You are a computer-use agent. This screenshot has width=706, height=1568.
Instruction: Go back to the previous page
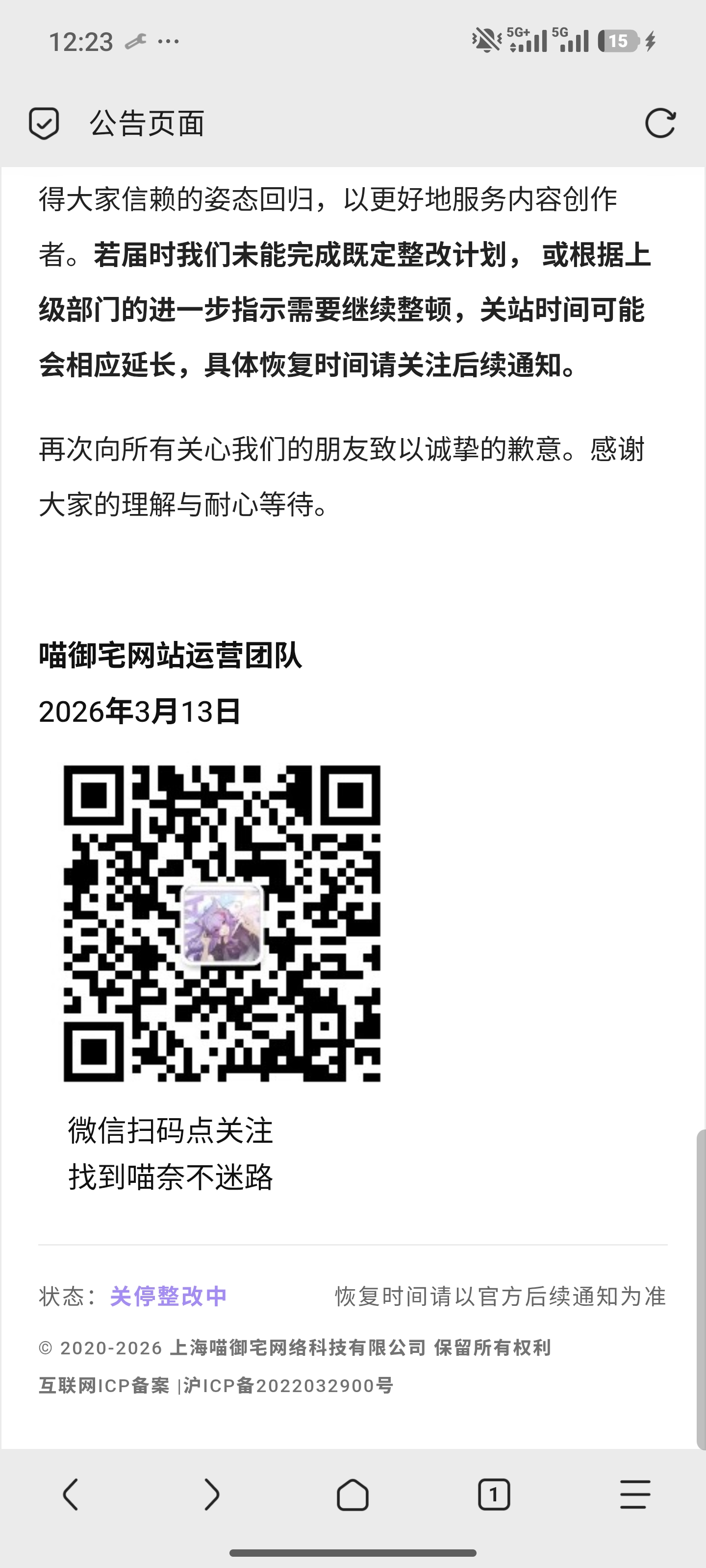(71, 1495)
